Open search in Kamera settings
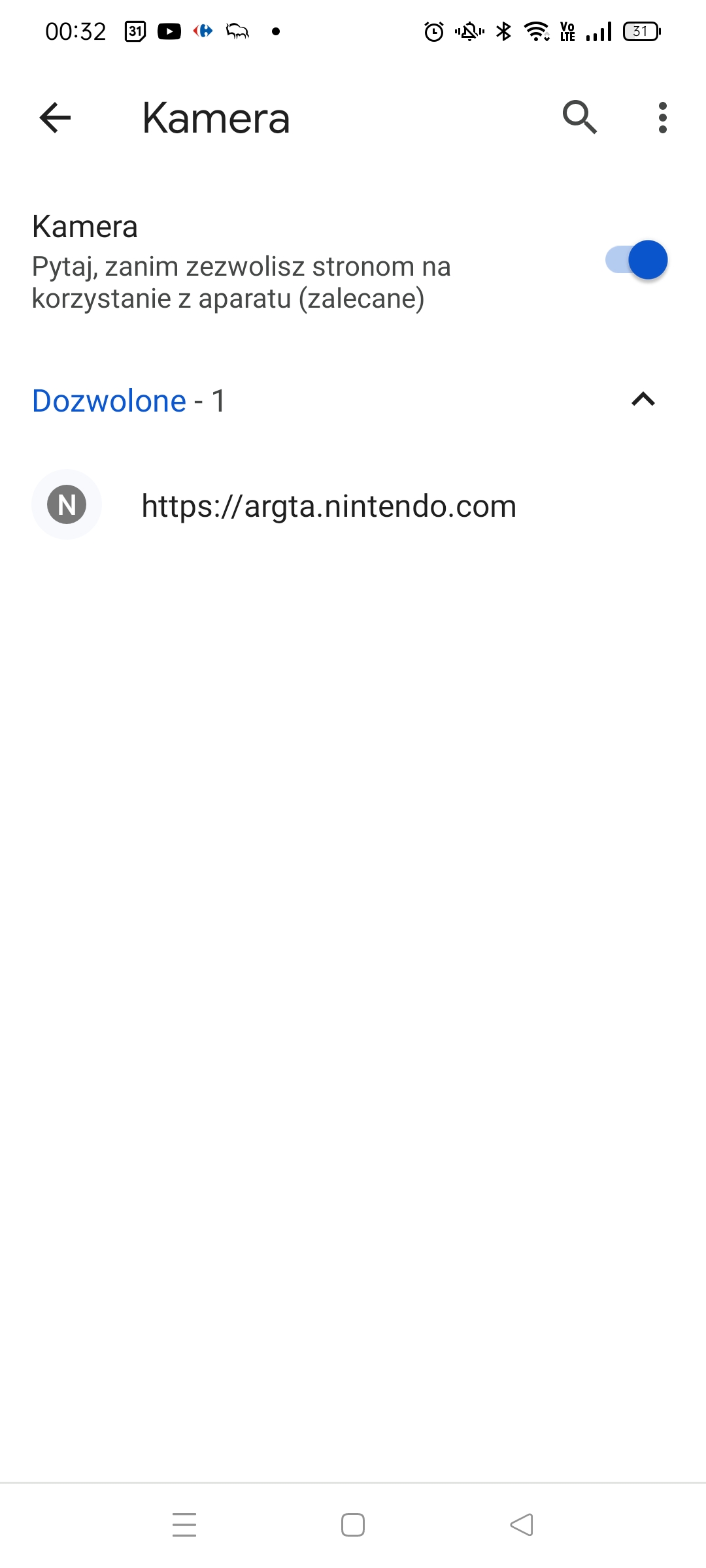 point(579,118)
